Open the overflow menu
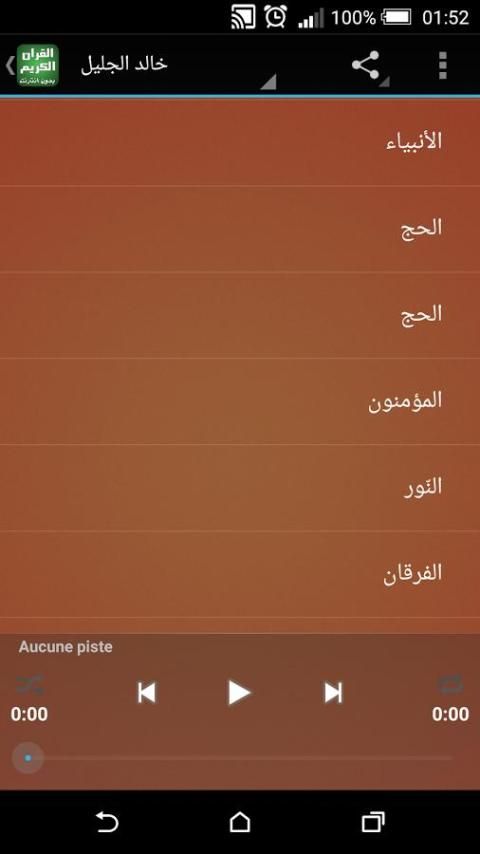The image size is (480, 854). click(442, 65)
